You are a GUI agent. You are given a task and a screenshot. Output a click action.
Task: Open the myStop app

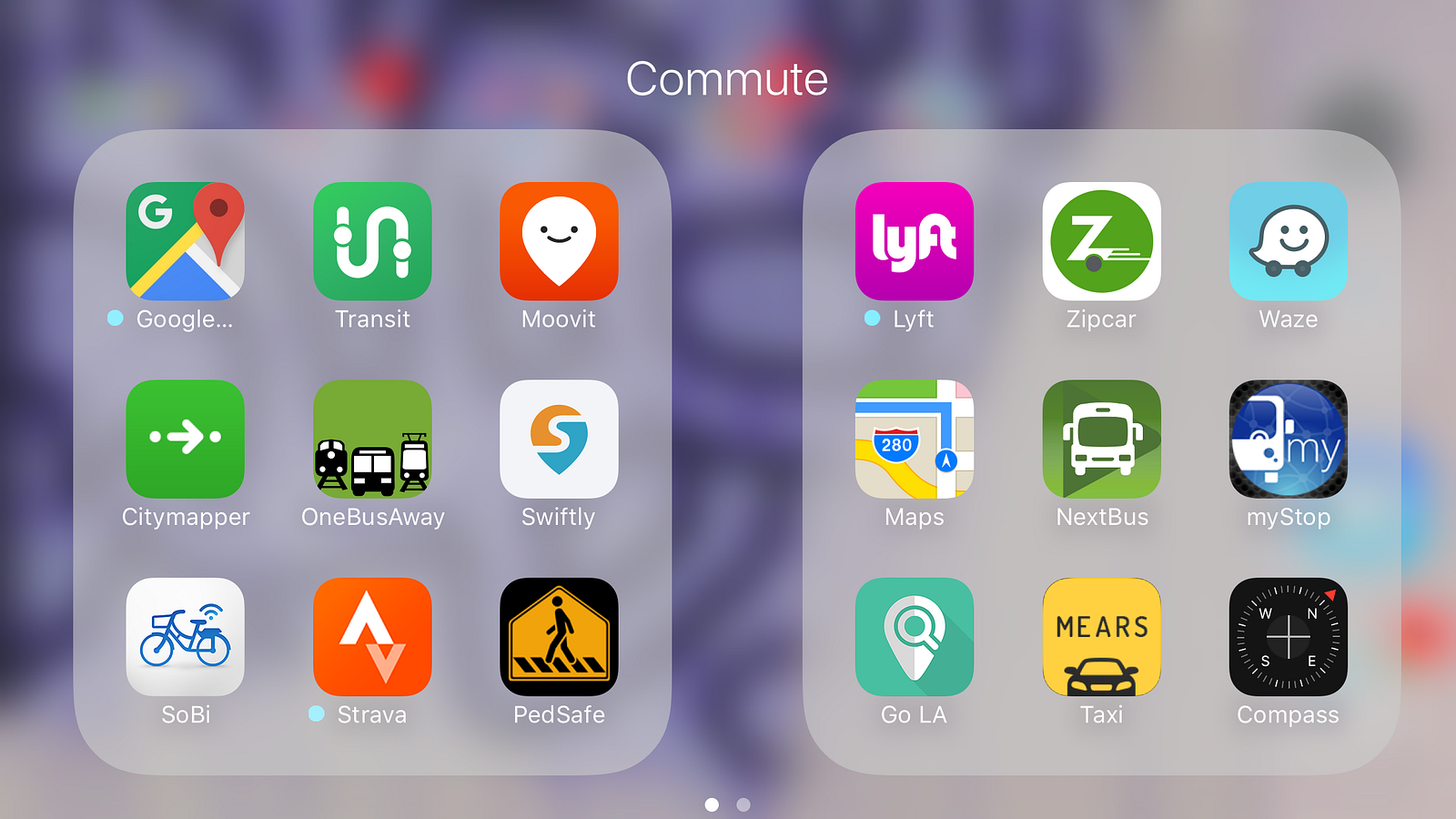[1289, 439]
